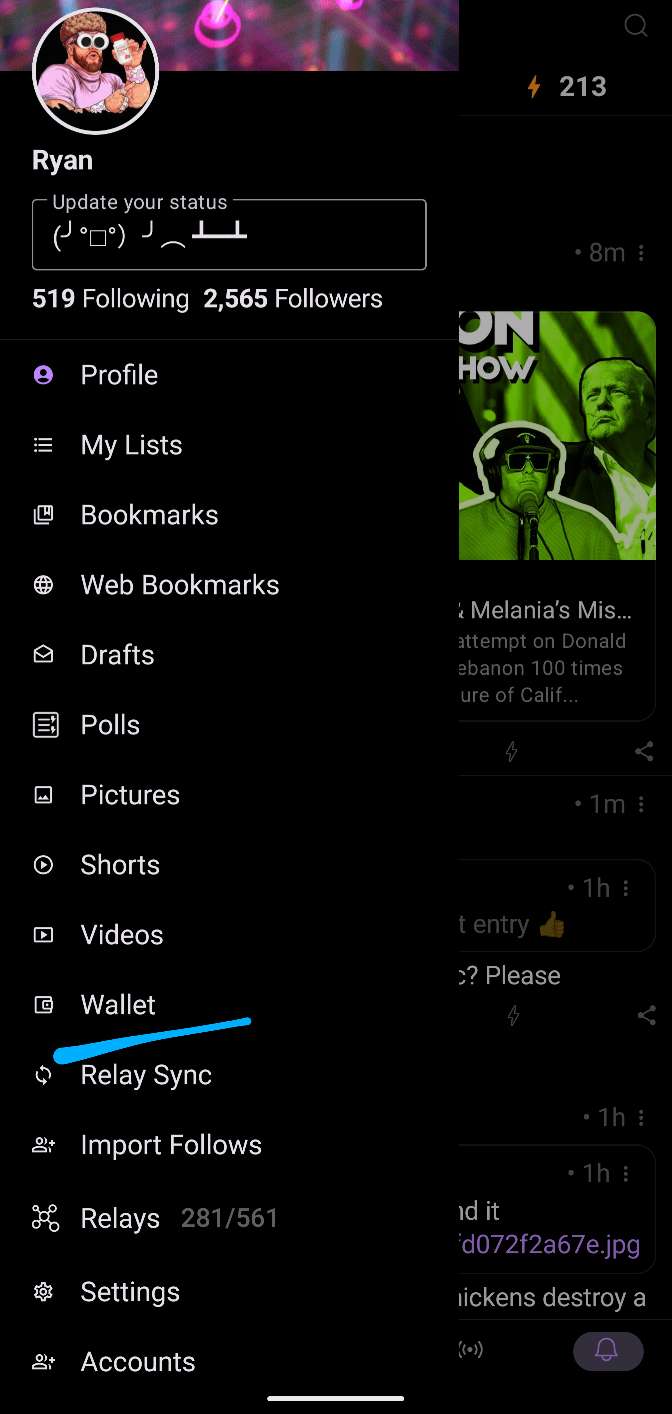Viewport: 672px width, 1414px height.
Task: Tap Ryan's profile avatar
Action: click(96, 70)
